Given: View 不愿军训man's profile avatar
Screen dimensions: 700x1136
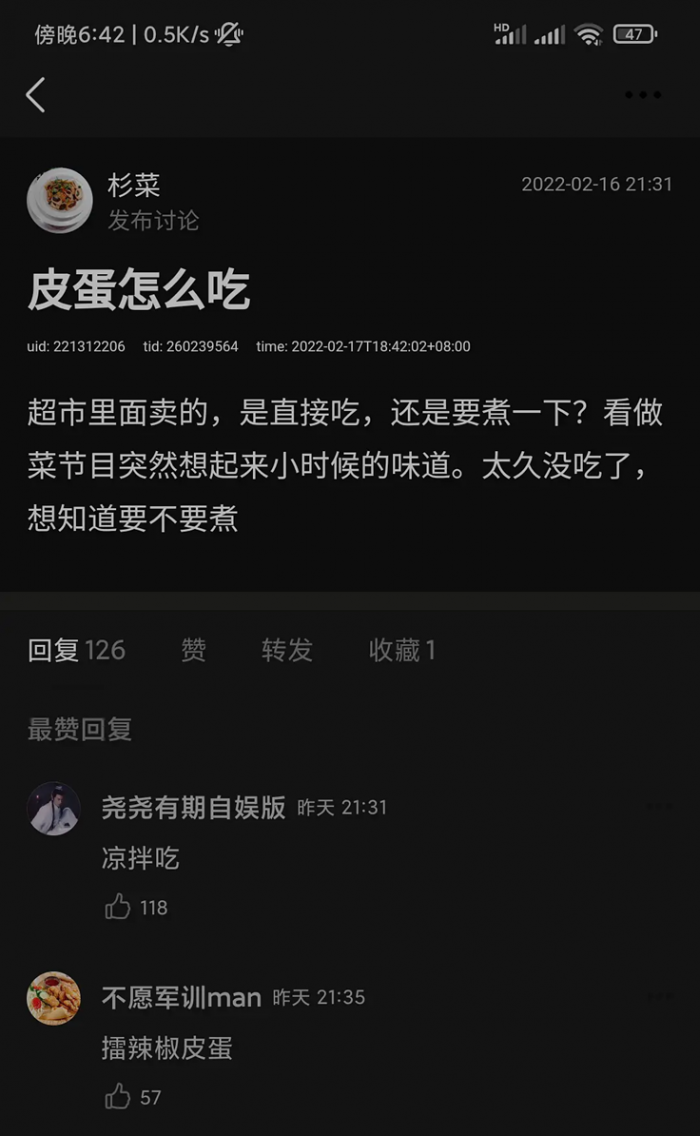Looking at the screenshot, I should click(x=54, y=998).
